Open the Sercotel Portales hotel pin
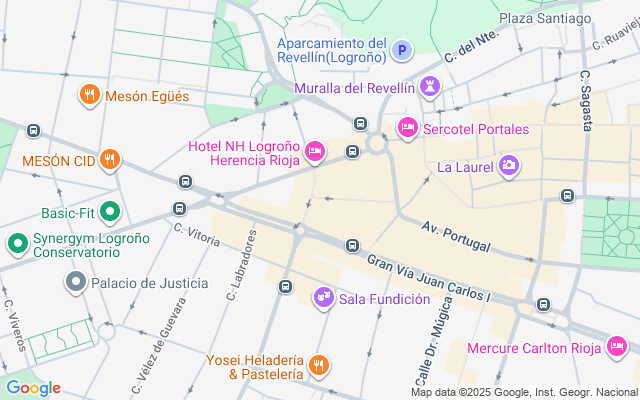This screenshot has height=400, width=640. point(406,126)
